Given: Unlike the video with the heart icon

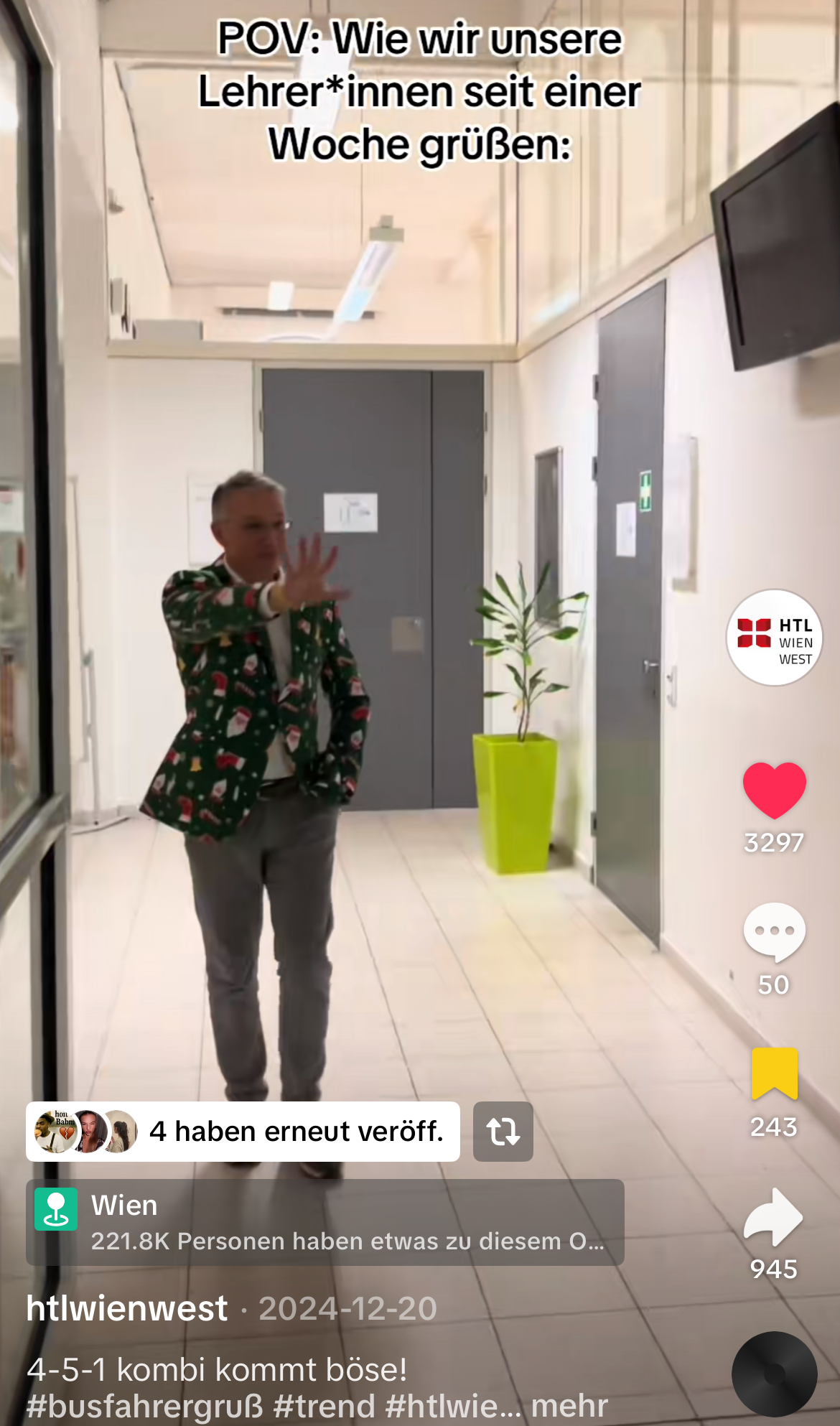Looking at the screenshot, I should pyautogui.click(x=774, y=790).
